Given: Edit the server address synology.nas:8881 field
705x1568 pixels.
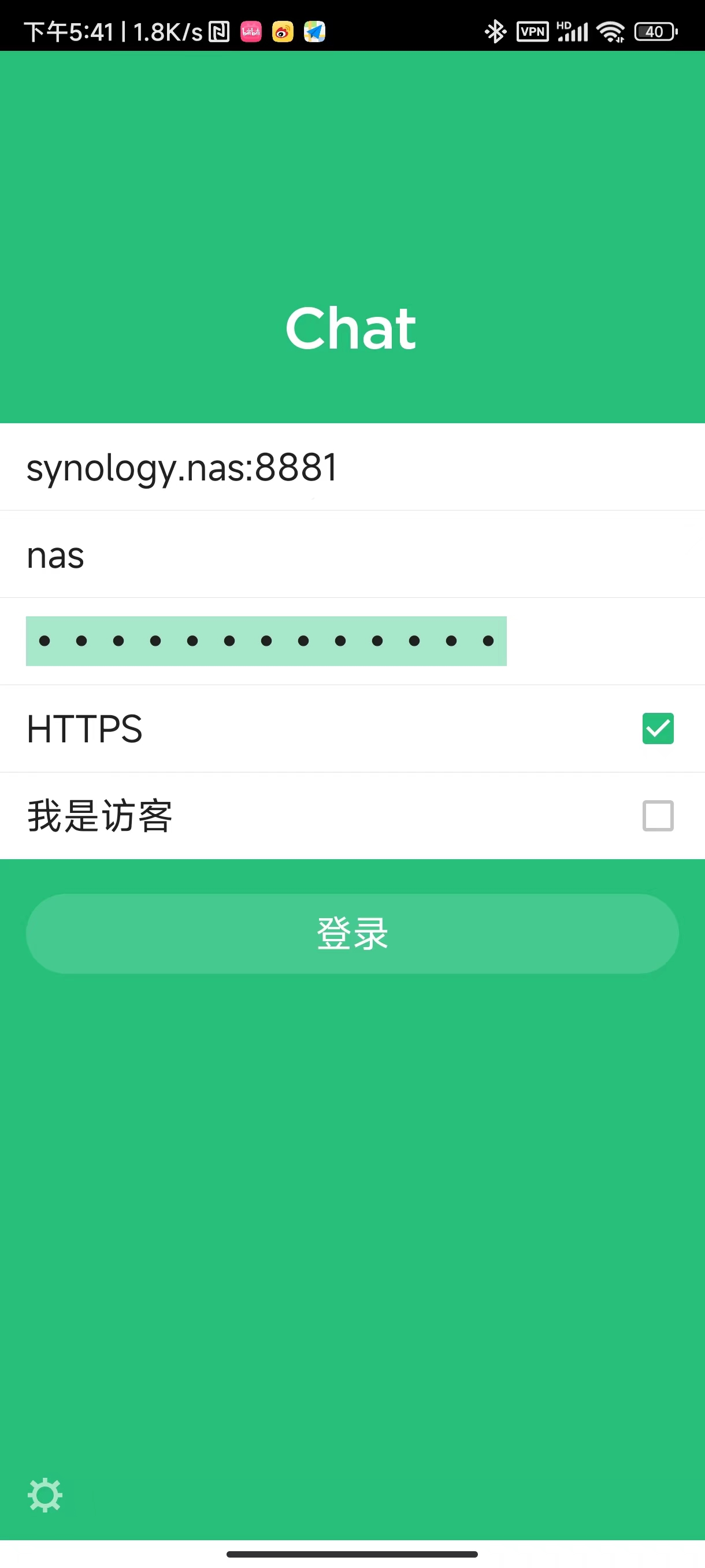Looking at the screenshot, I should coord(352,467).
